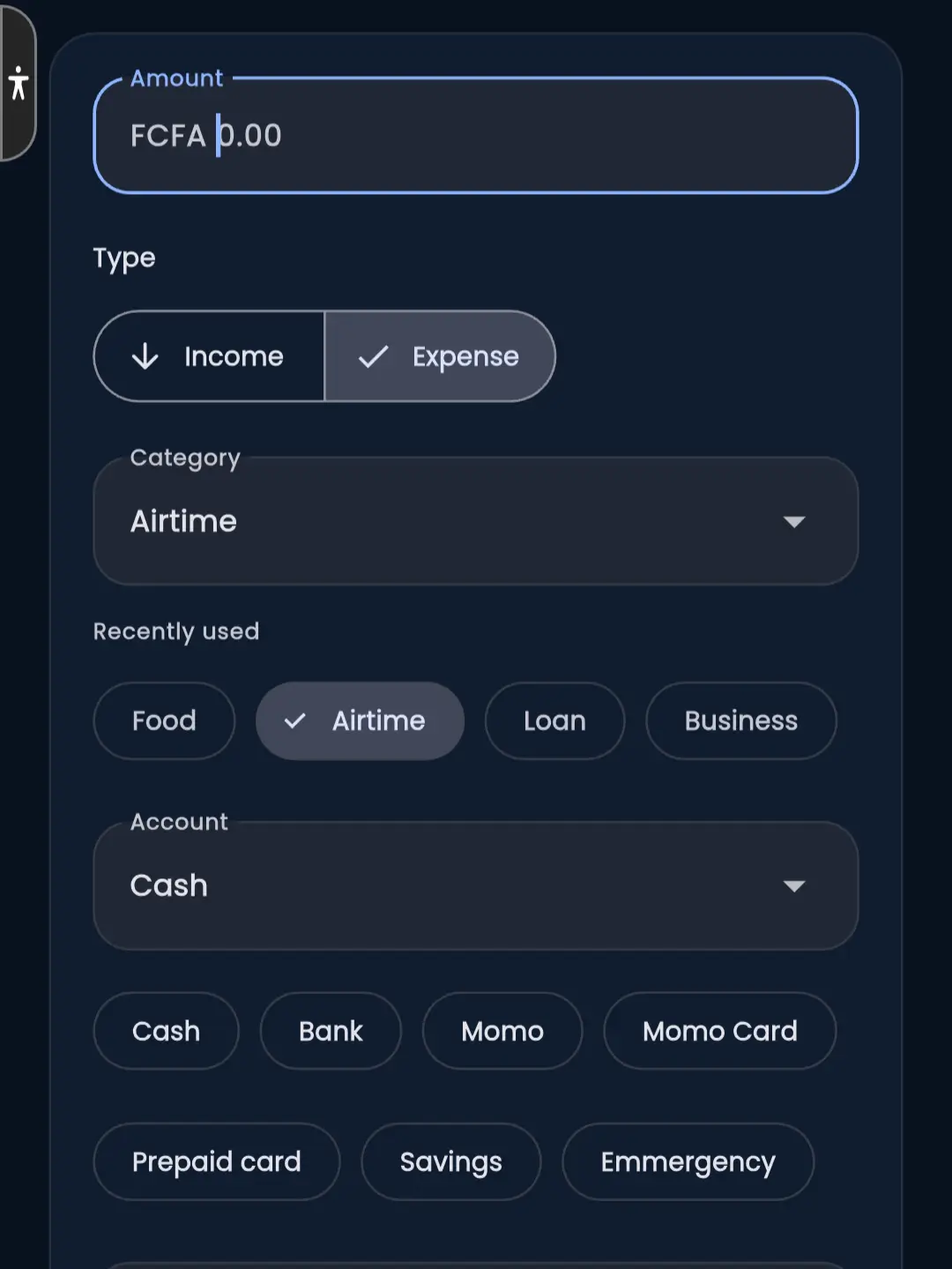Choose the Cash account chip
The image size is (952, 1269).
pyautogui.click(x=166, y=1031)
